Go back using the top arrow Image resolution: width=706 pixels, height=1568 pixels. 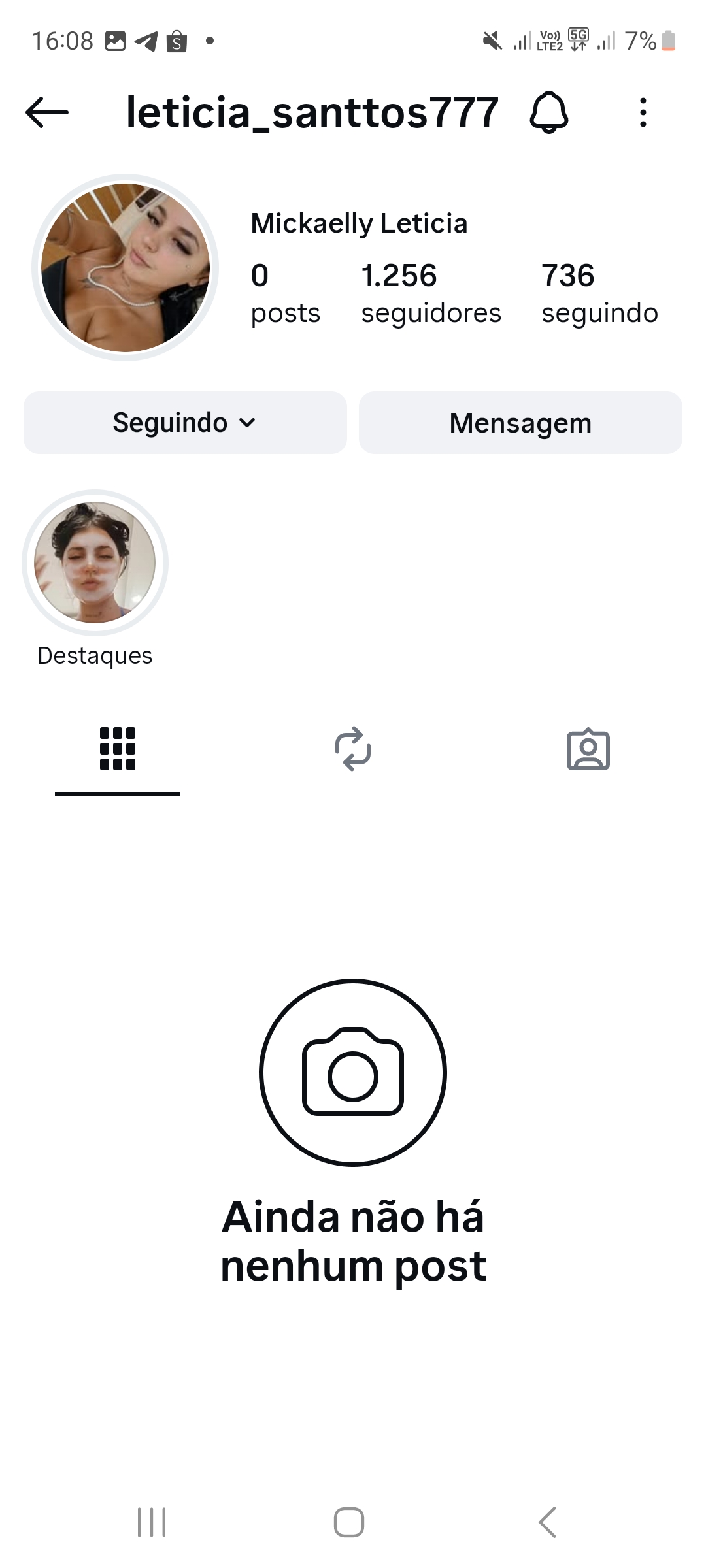click(47, 112)
